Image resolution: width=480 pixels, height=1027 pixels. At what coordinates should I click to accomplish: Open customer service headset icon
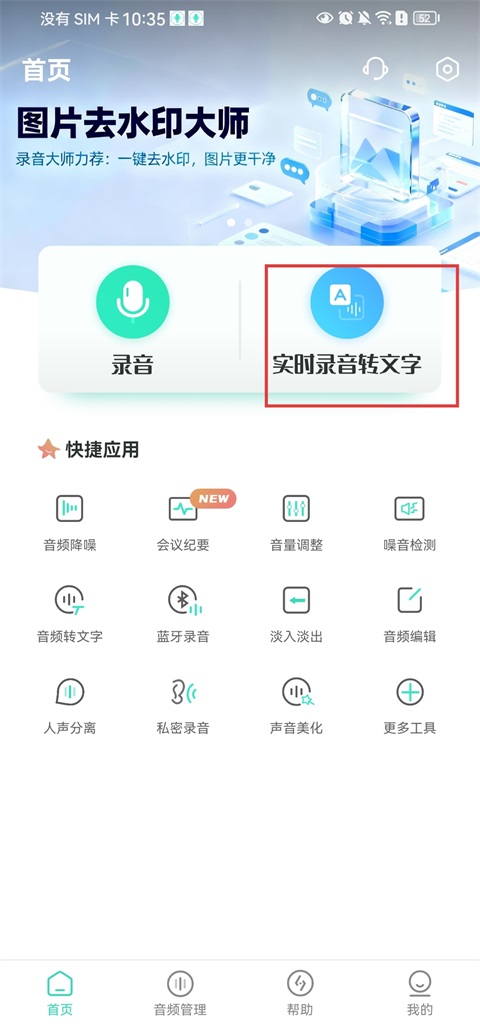coord(375,69)
